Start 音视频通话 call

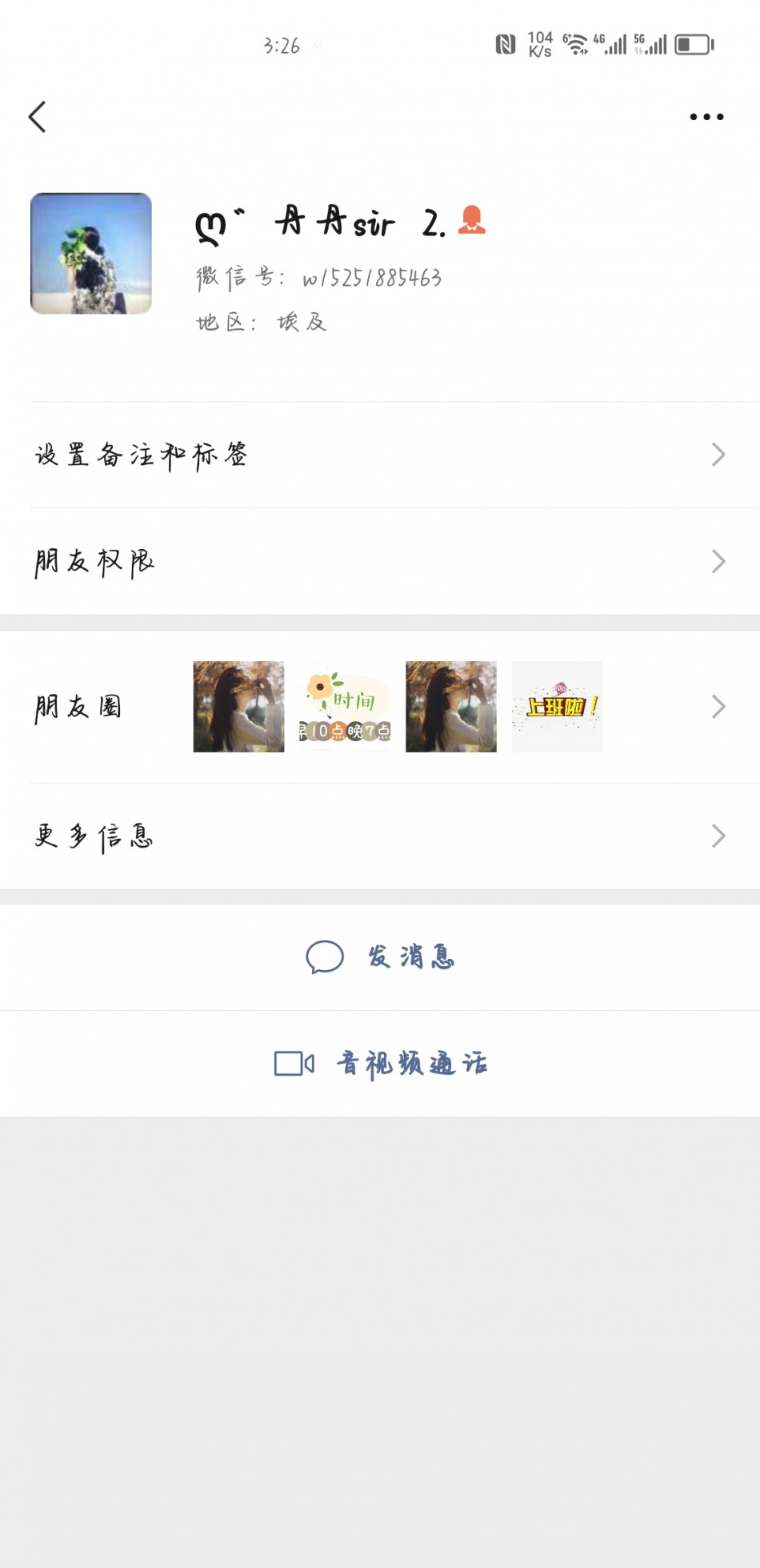[x=381, y=1064]
